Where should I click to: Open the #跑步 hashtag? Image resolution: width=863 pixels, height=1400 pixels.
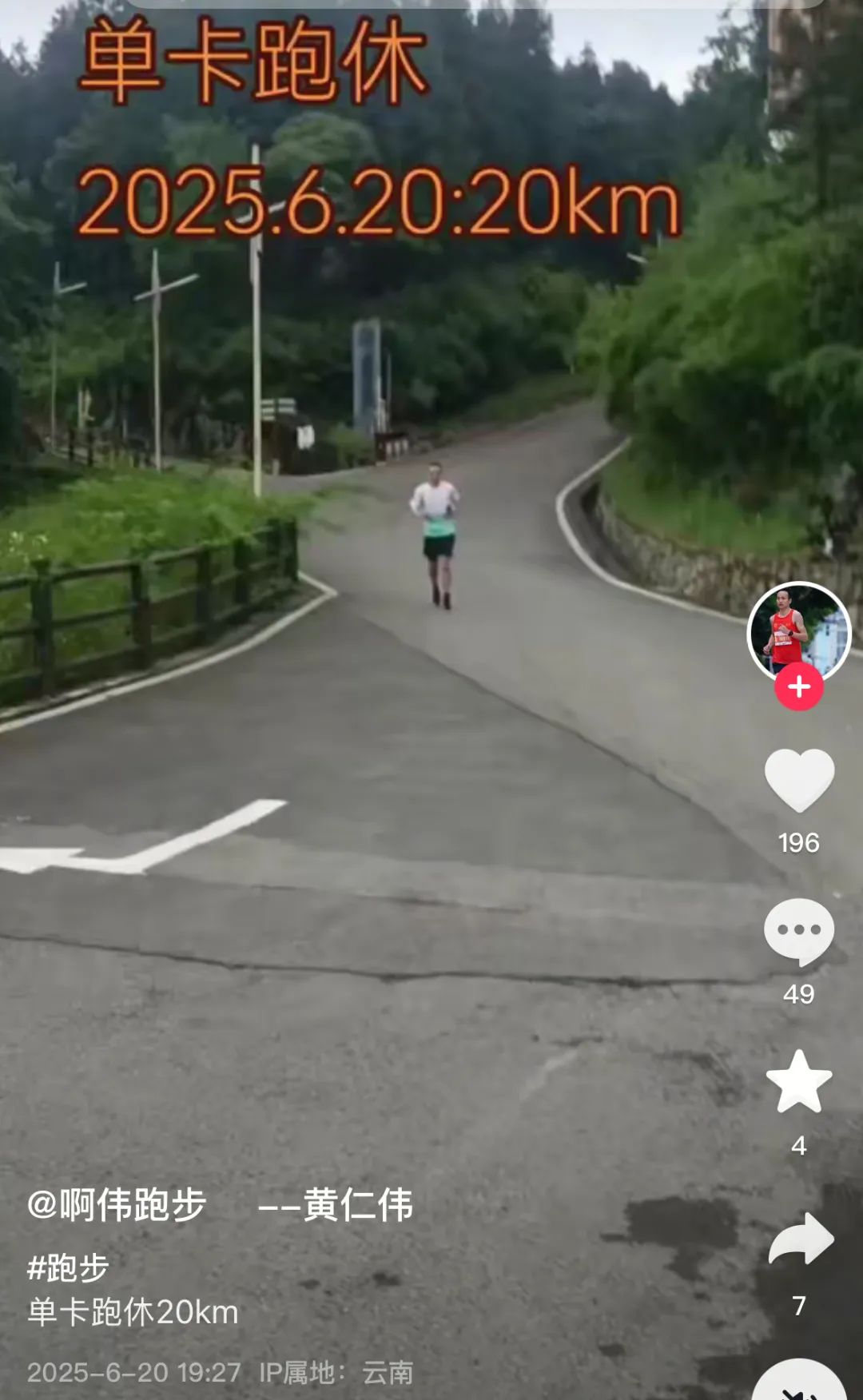tap(68, 1267)
